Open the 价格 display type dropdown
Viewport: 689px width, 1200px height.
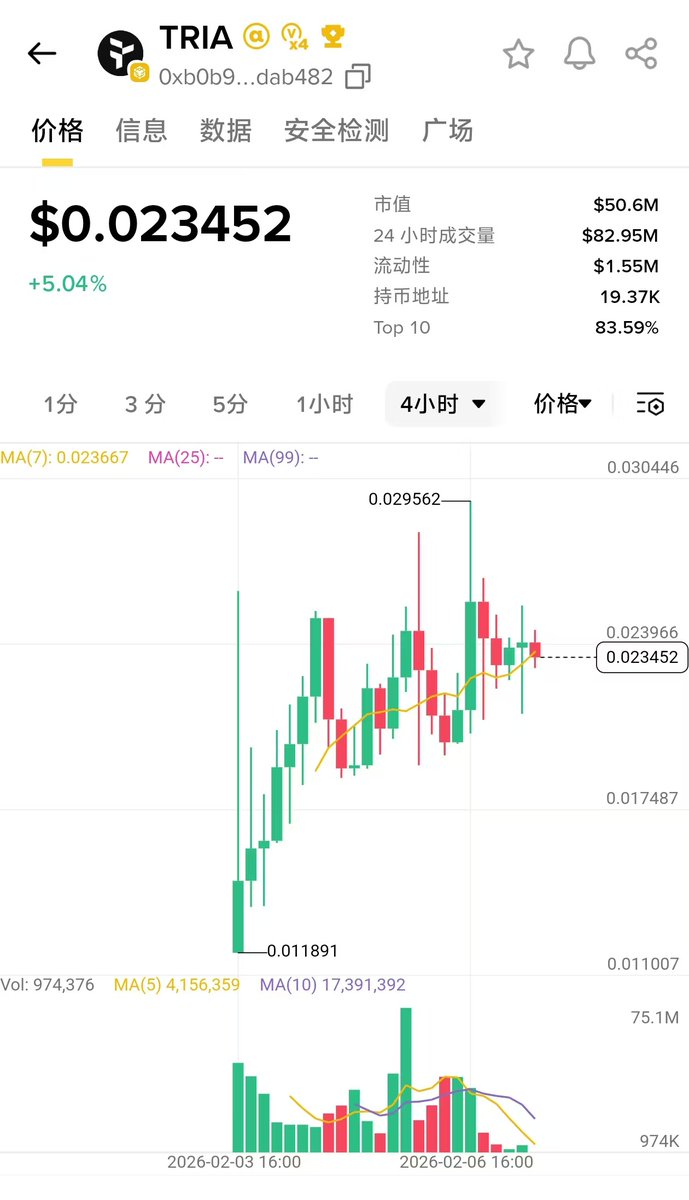(x=562, y=404)
